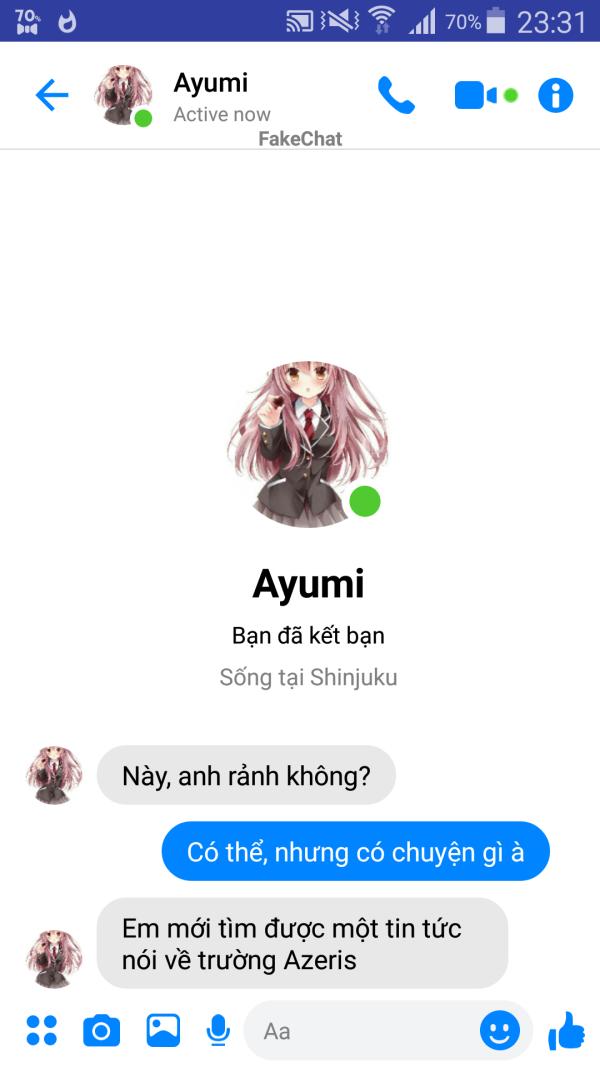This screenshot has width=600, height=1067.
Task: Open the camera to take photo
Action: pos(101,1030)
